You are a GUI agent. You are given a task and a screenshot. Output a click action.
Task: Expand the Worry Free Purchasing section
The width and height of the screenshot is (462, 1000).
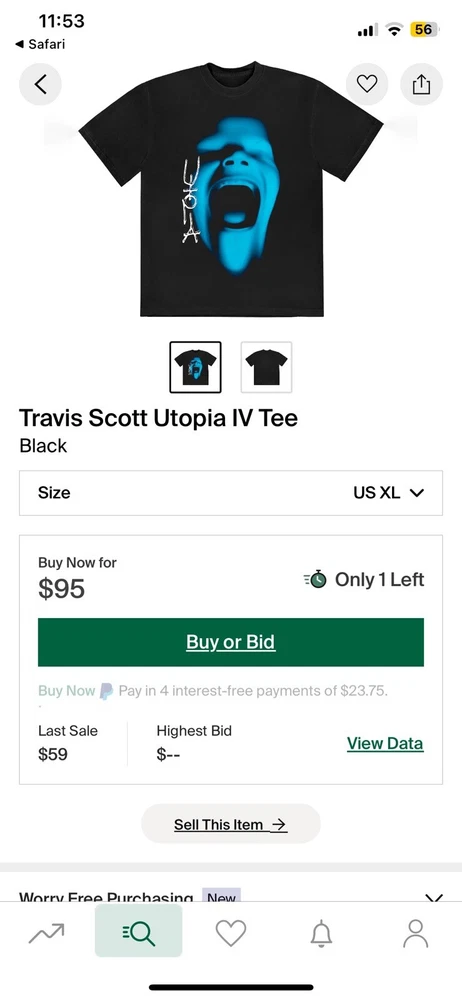[x=231, y=894]
